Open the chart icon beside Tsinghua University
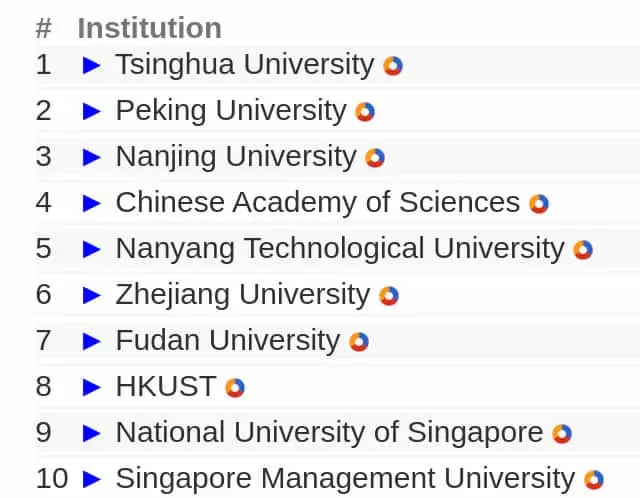The height and width of the screenshot is (498, 640). [393, 66]
